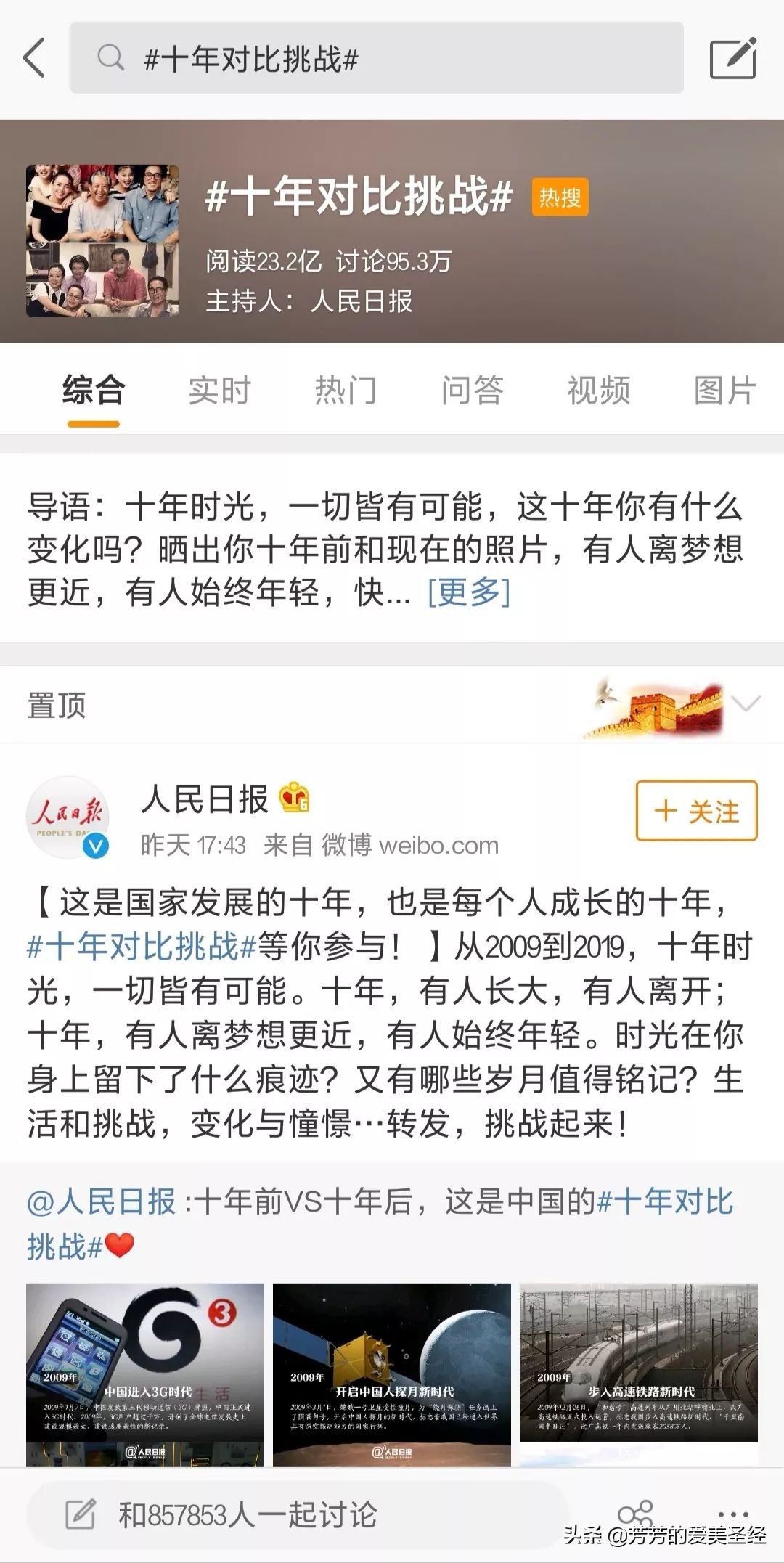The image size is (784, 1563).
Task: Open the topic cover photo thumbnail
Action: click(102, 240)
